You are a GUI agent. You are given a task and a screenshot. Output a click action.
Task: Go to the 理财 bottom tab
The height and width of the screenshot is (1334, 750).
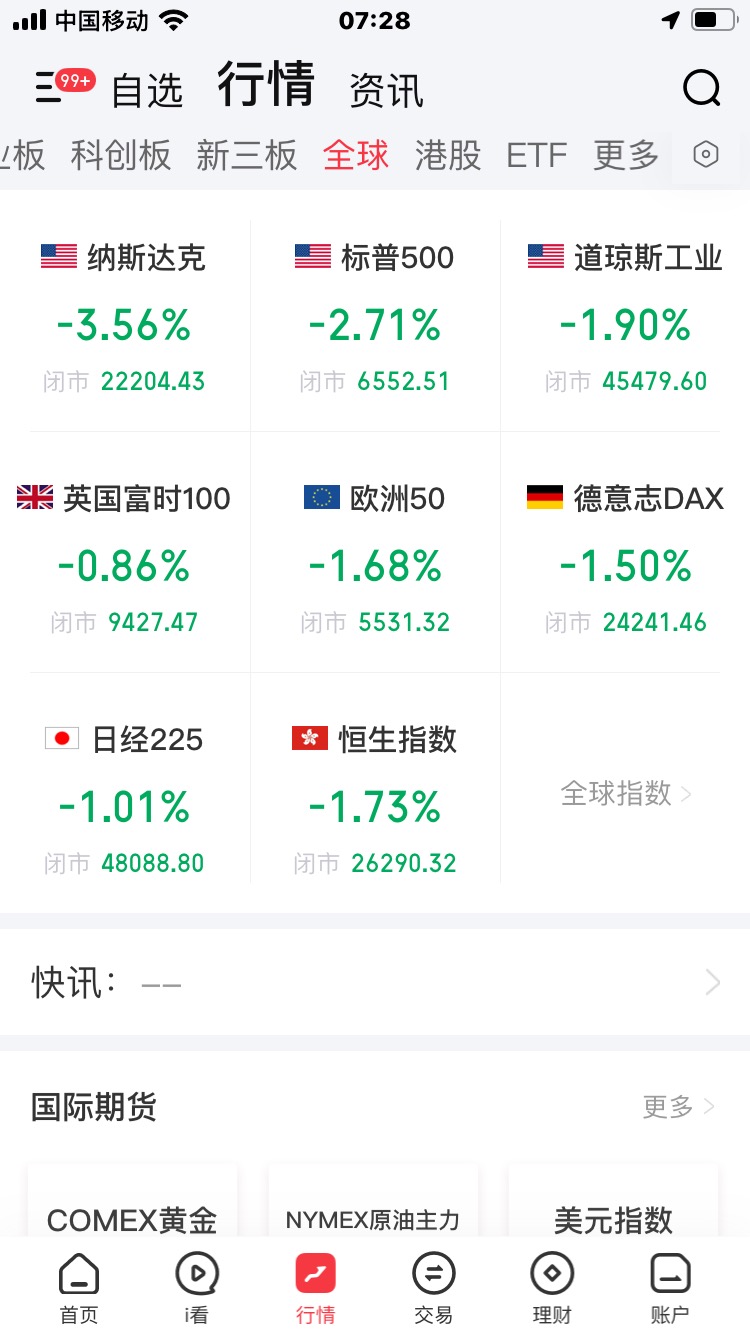(x=551, y=1289)
